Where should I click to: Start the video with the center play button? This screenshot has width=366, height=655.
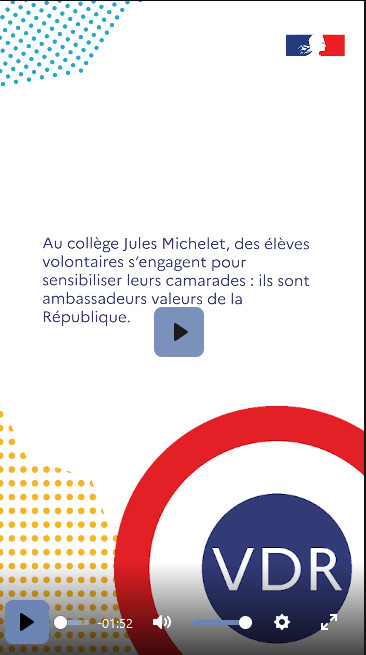pos(179,332)
